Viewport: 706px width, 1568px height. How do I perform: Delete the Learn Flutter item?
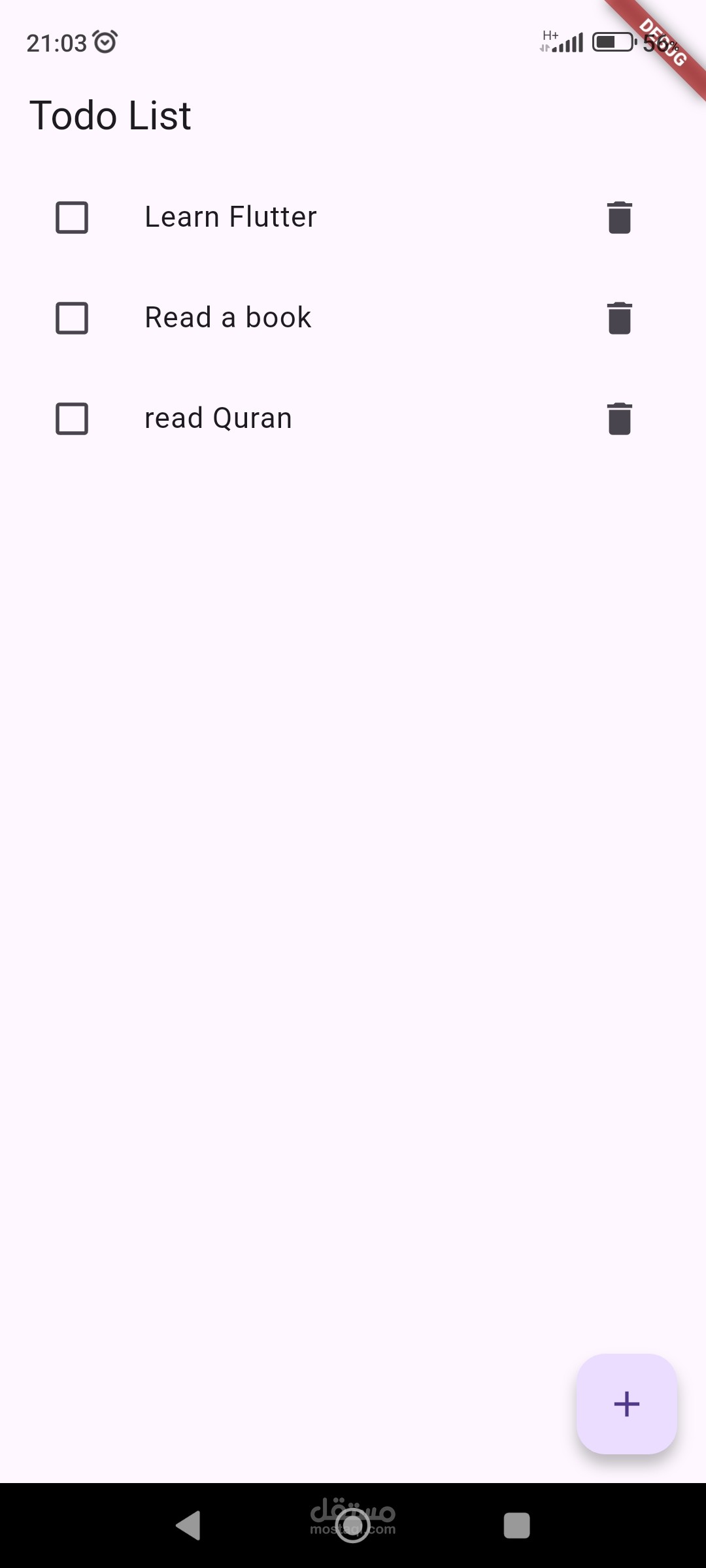pos(620,218)
